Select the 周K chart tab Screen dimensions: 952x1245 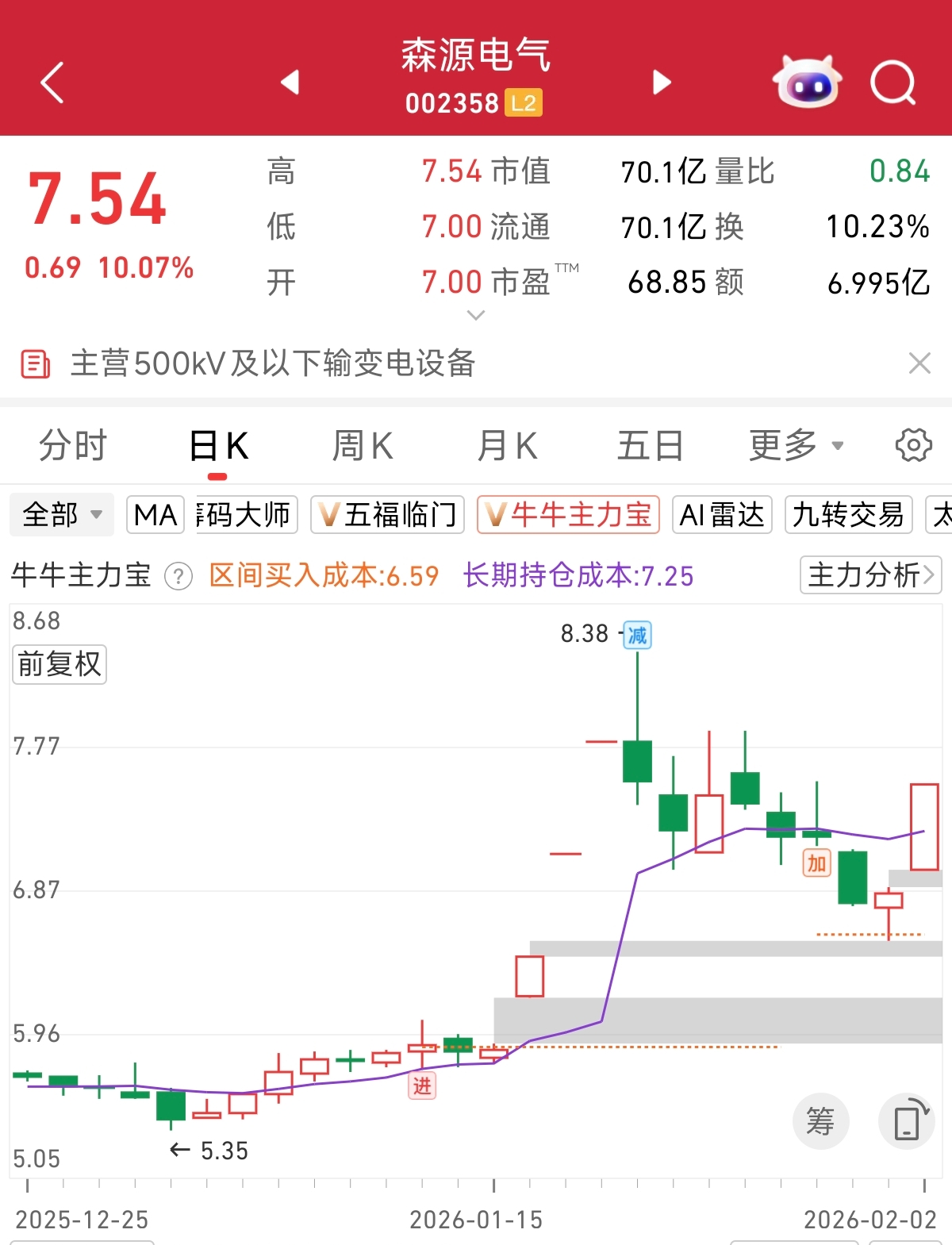pos(363,445)
